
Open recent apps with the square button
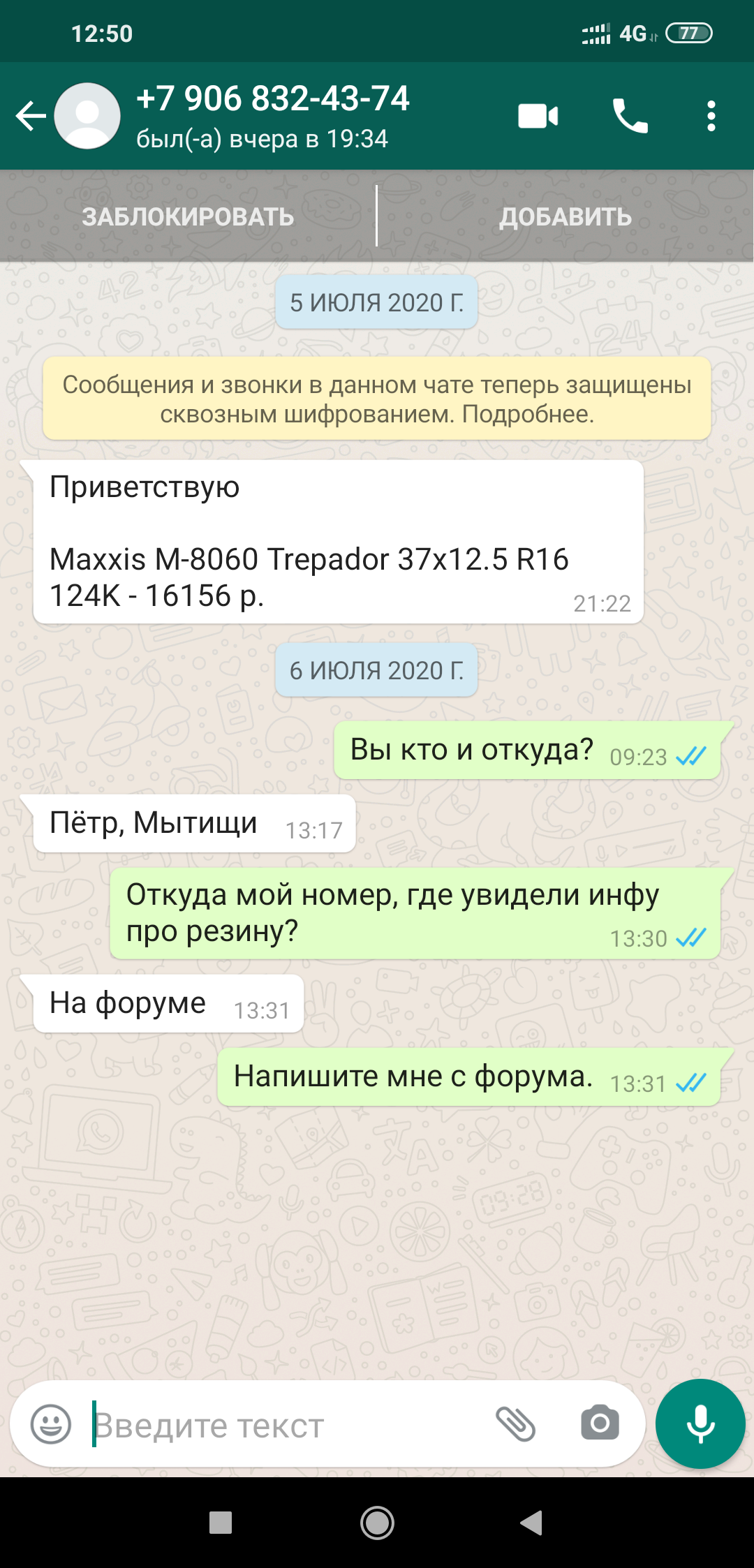[x=221, y=1523]
